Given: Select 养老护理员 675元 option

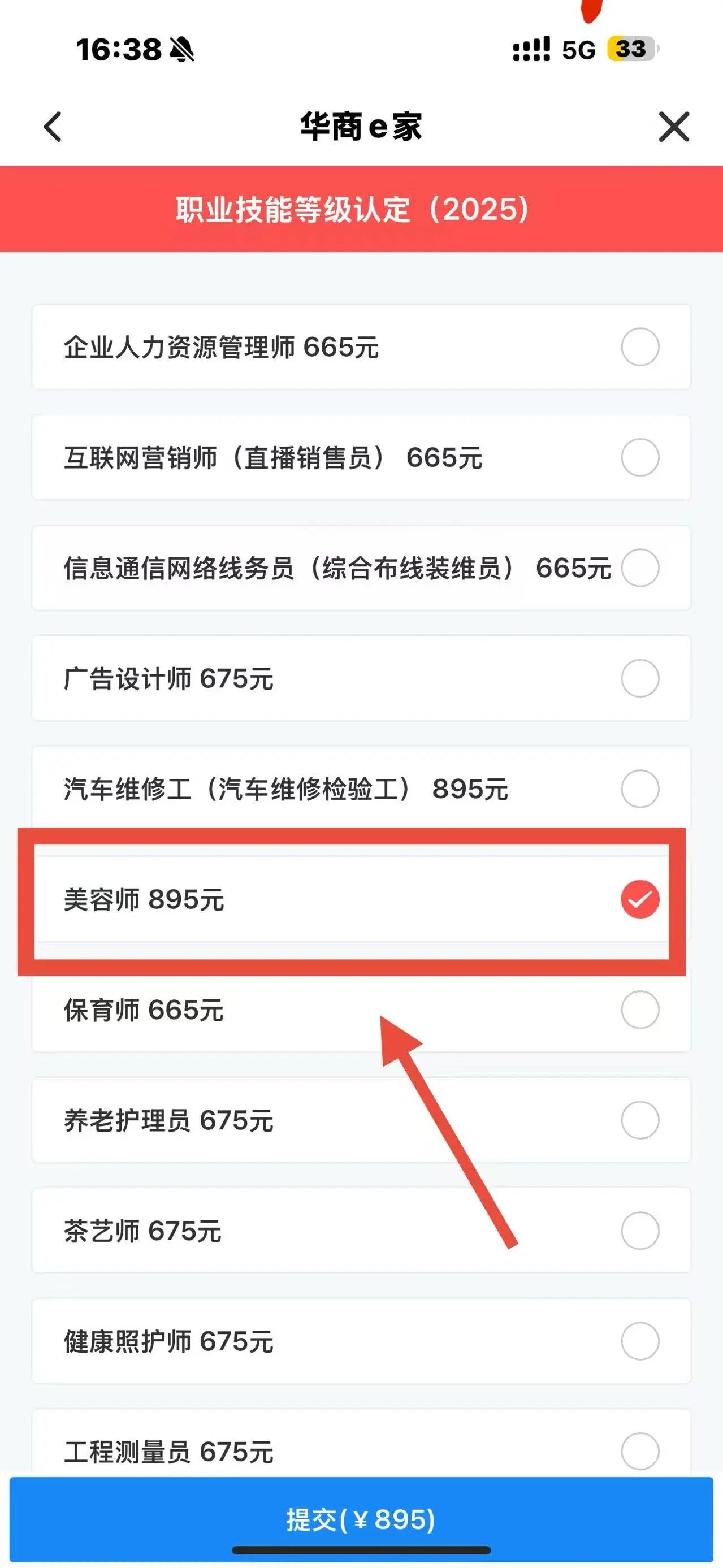Looking at the screenshot, I should (x=640, y=1120).
